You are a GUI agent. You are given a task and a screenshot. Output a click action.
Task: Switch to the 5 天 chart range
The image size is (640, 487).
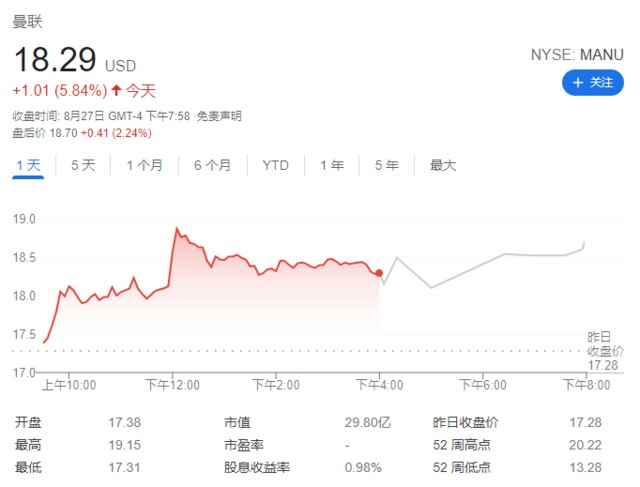click(x=83, y=165)
